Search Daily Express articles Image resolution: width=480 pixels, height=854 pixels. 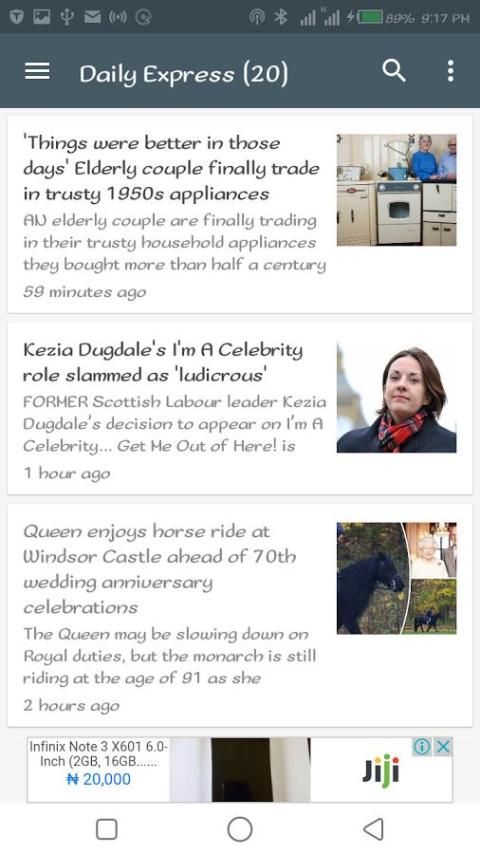click(393, 71)
